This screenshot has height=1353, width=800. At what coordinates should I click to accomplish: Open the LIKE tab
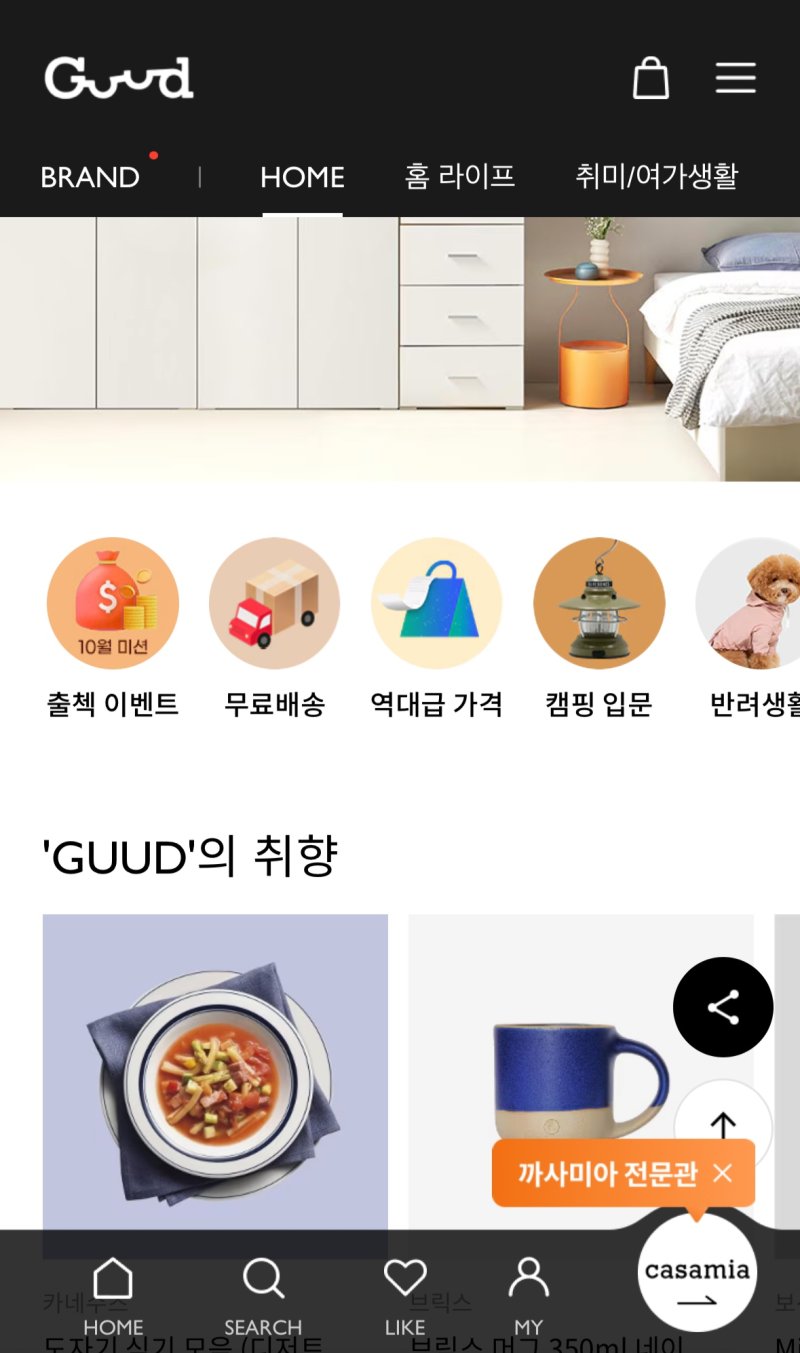405,1296
